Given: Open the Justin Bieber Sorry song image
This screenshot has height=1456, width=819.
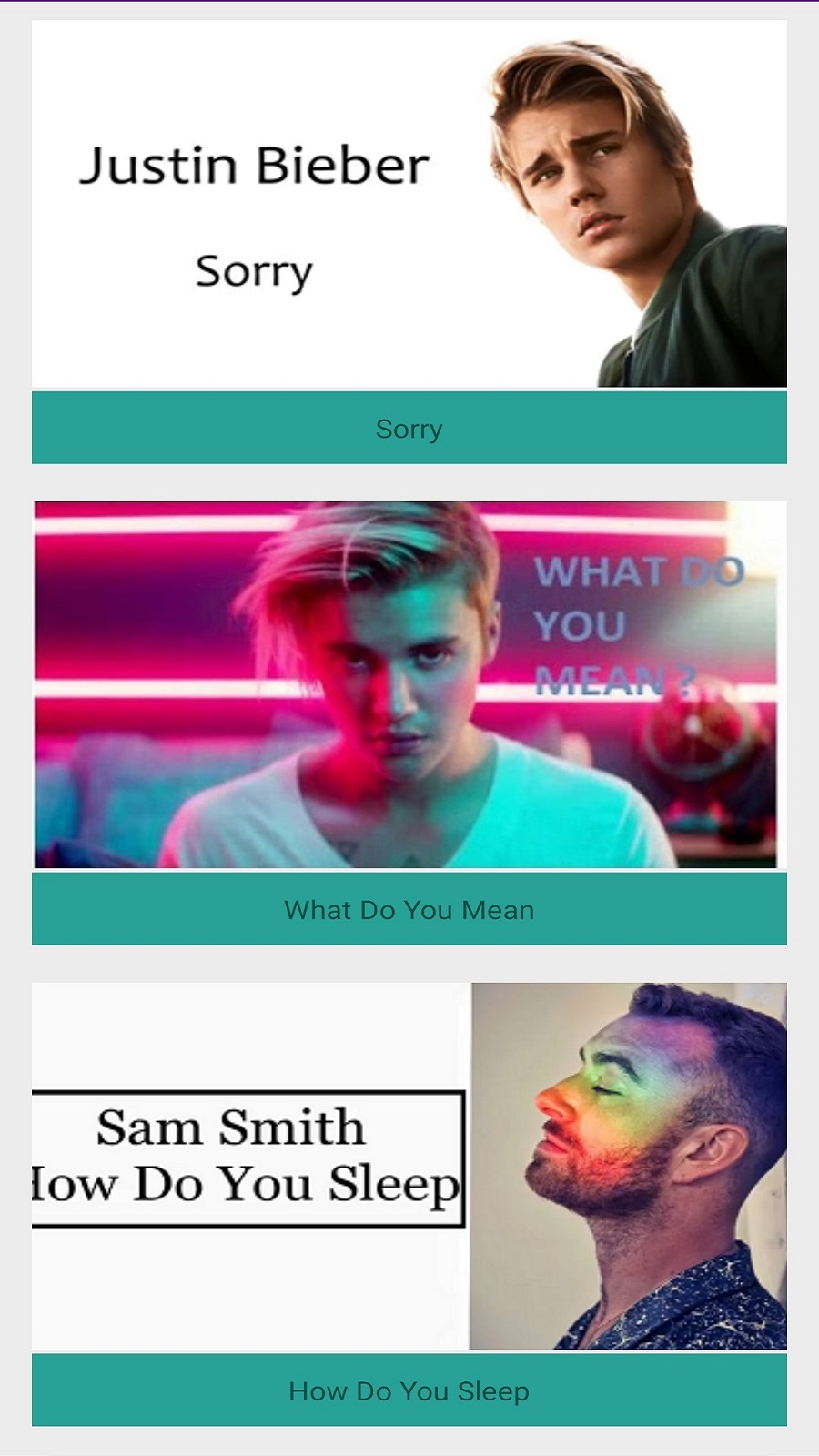Looking at the screenshot, I should pyautogui.click(x=409, y=205).
